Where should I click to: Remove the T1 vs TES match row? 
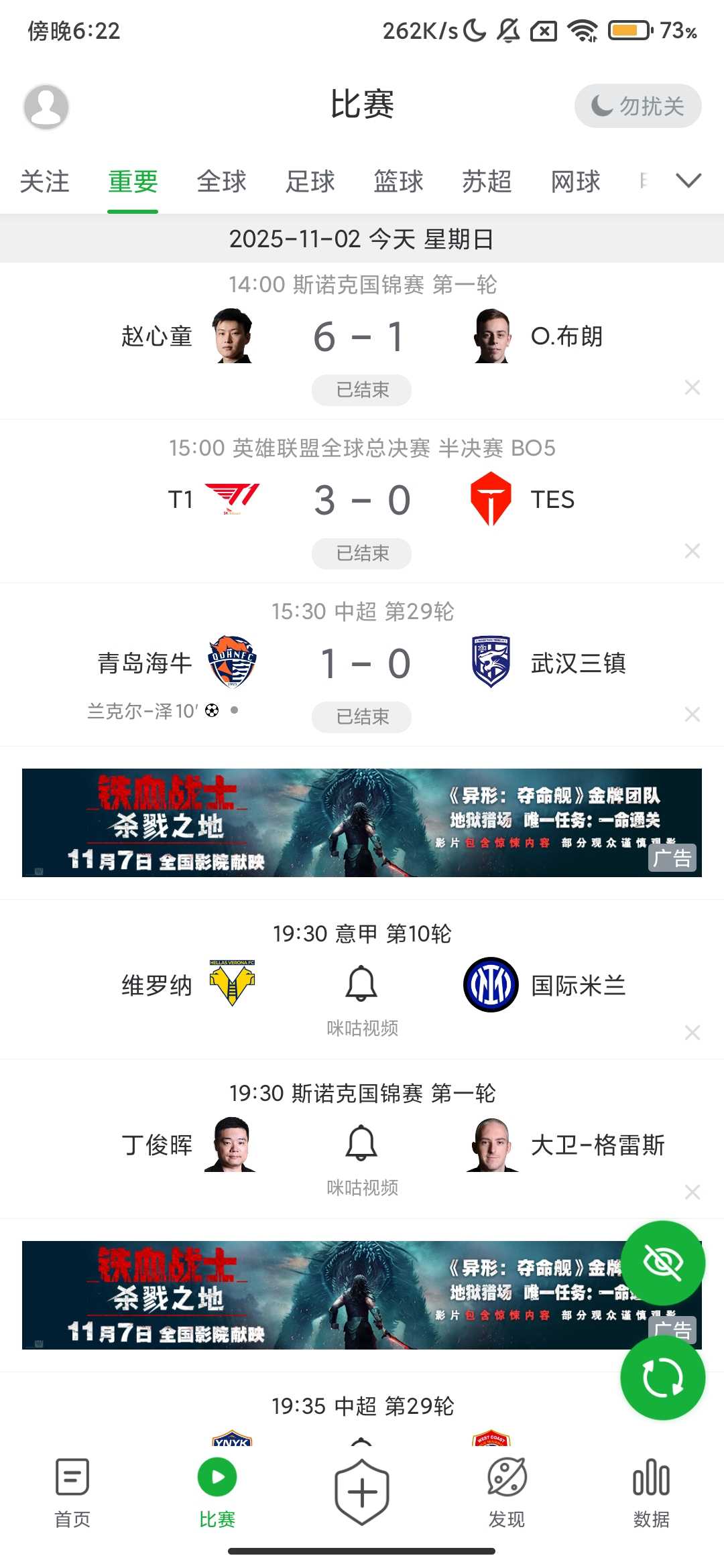692,551
